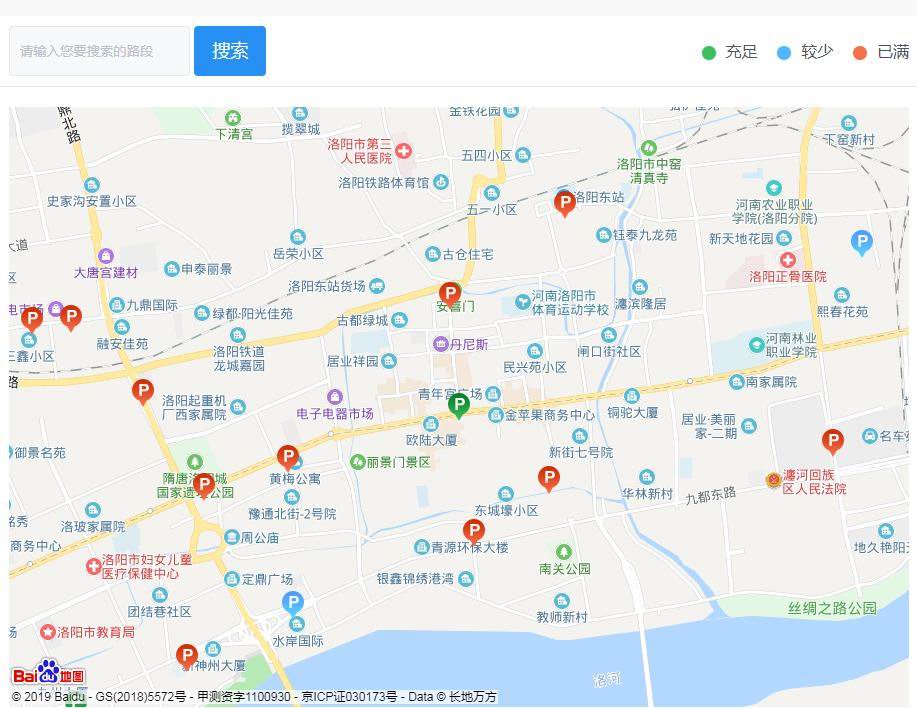Select the blue parking marker near 新天地花园
This screenshot has width=917, height=708.
click(861, 241)
